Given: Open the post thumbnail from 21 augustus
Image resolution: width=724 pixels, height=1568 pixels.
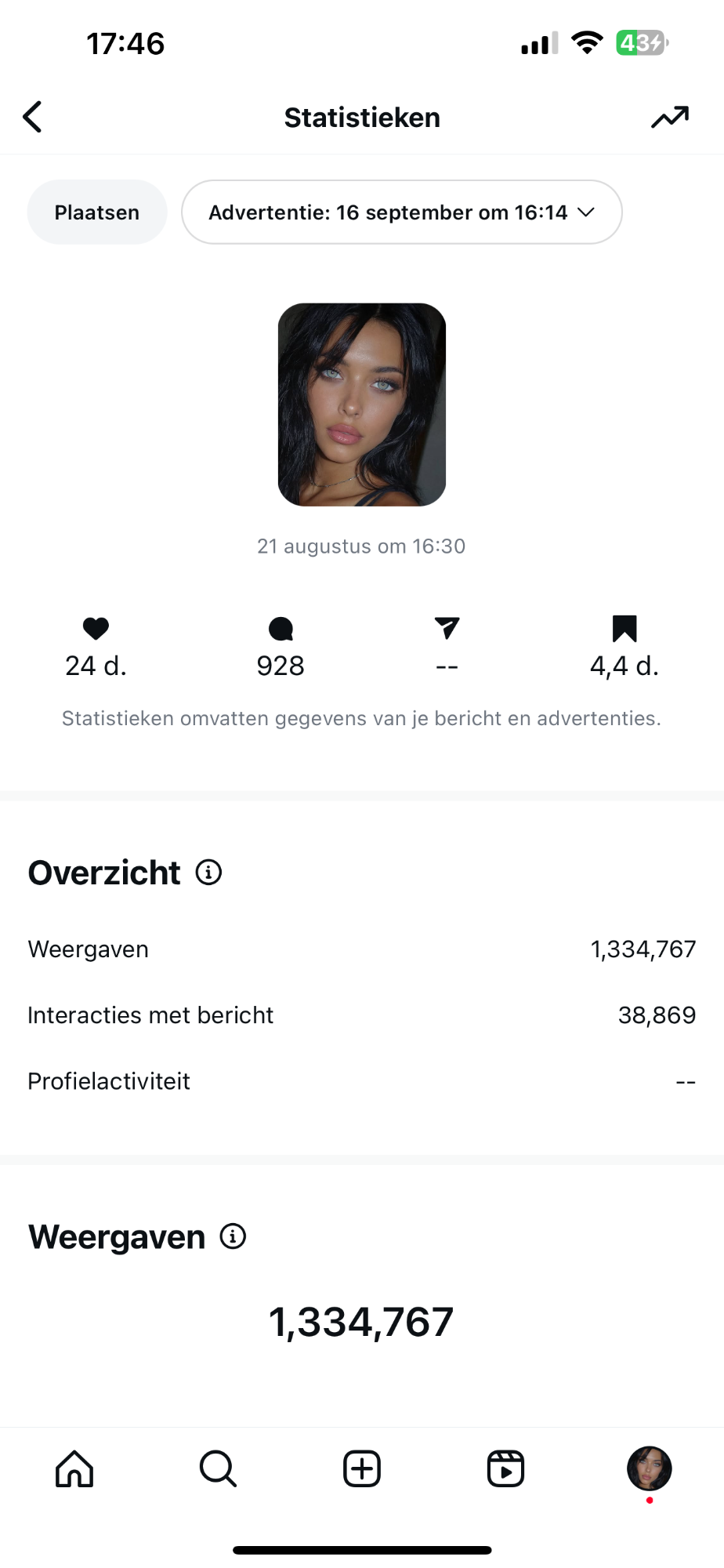Looking at the screenshot, I should click(362, 405).
